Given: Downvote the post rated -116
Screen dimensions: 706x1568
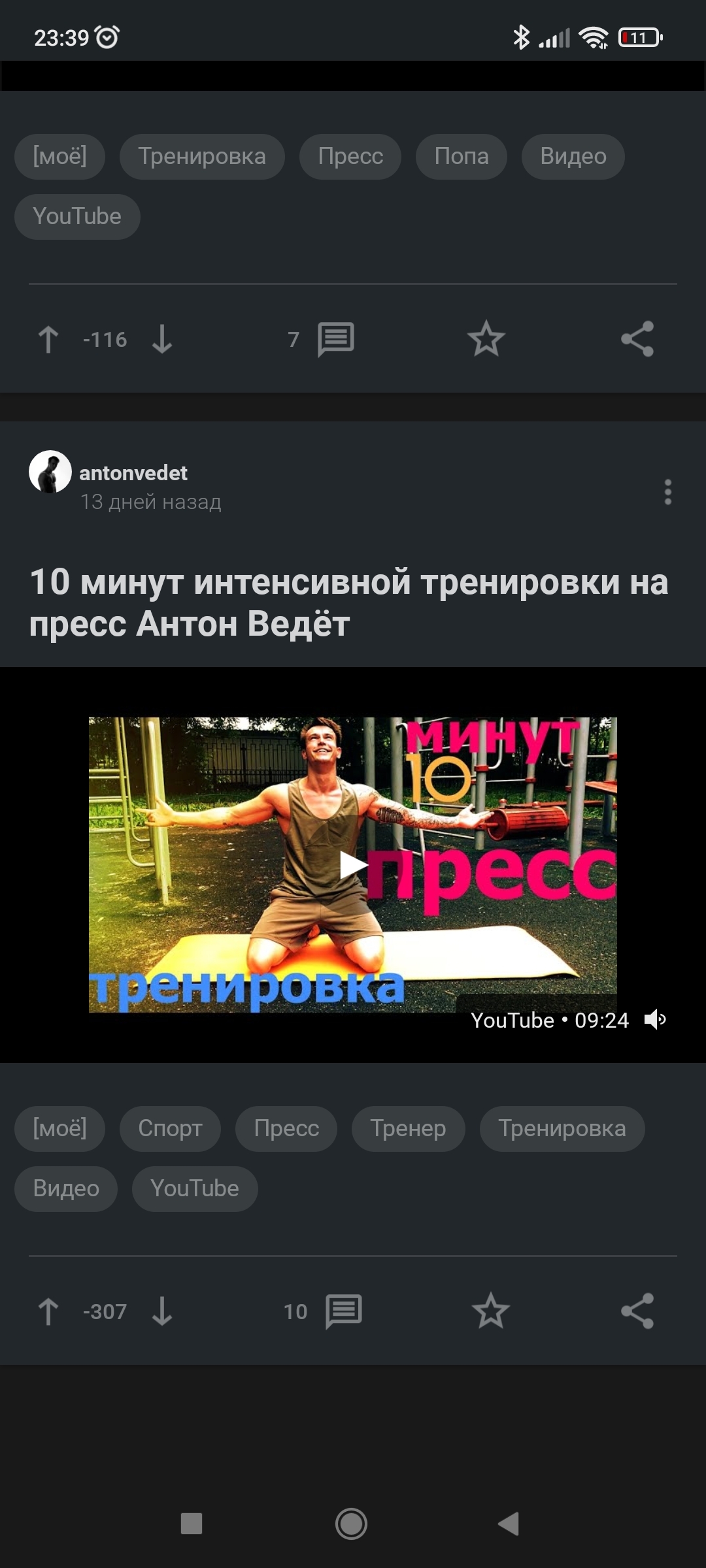Looking at the screenshot, I should (162, 340).
